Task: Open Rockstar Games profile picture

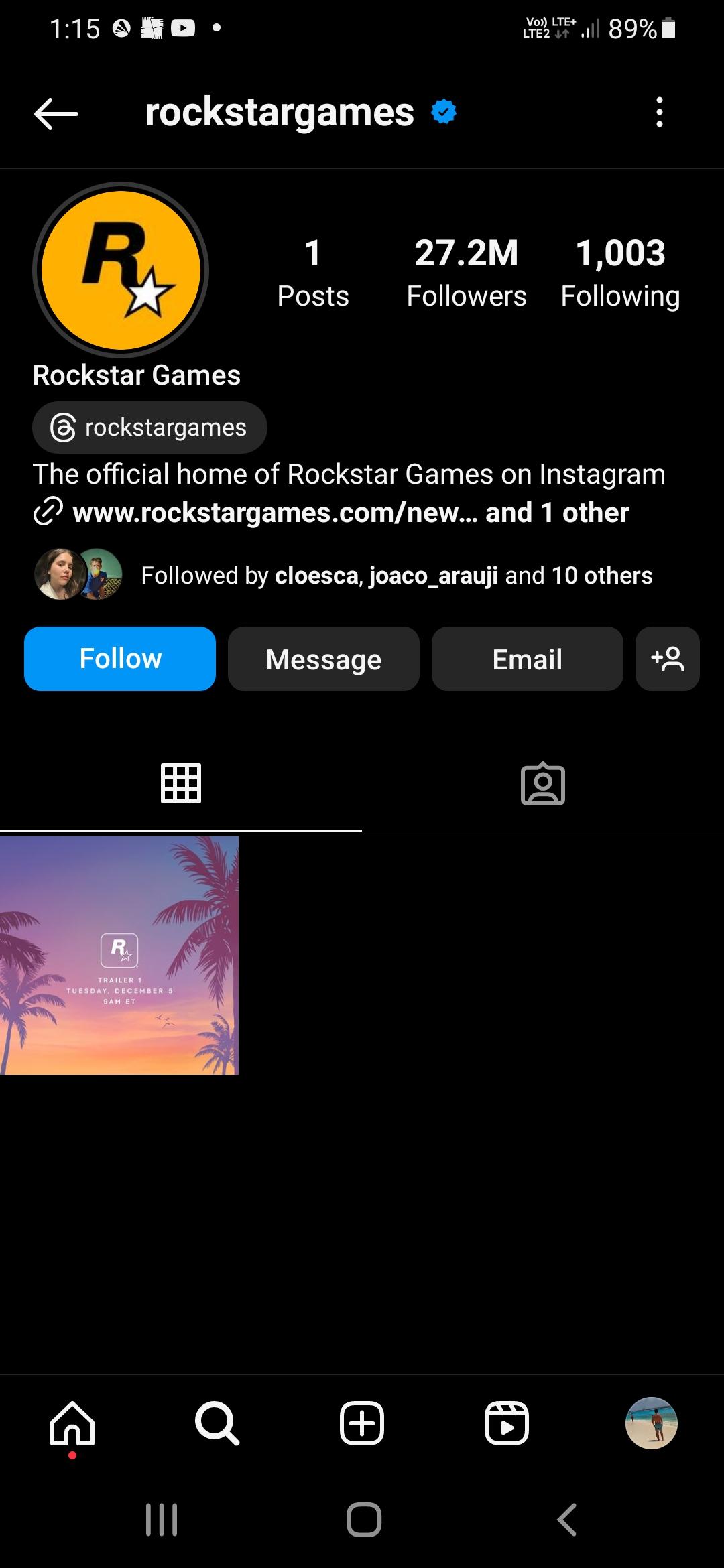Action: 121,270
